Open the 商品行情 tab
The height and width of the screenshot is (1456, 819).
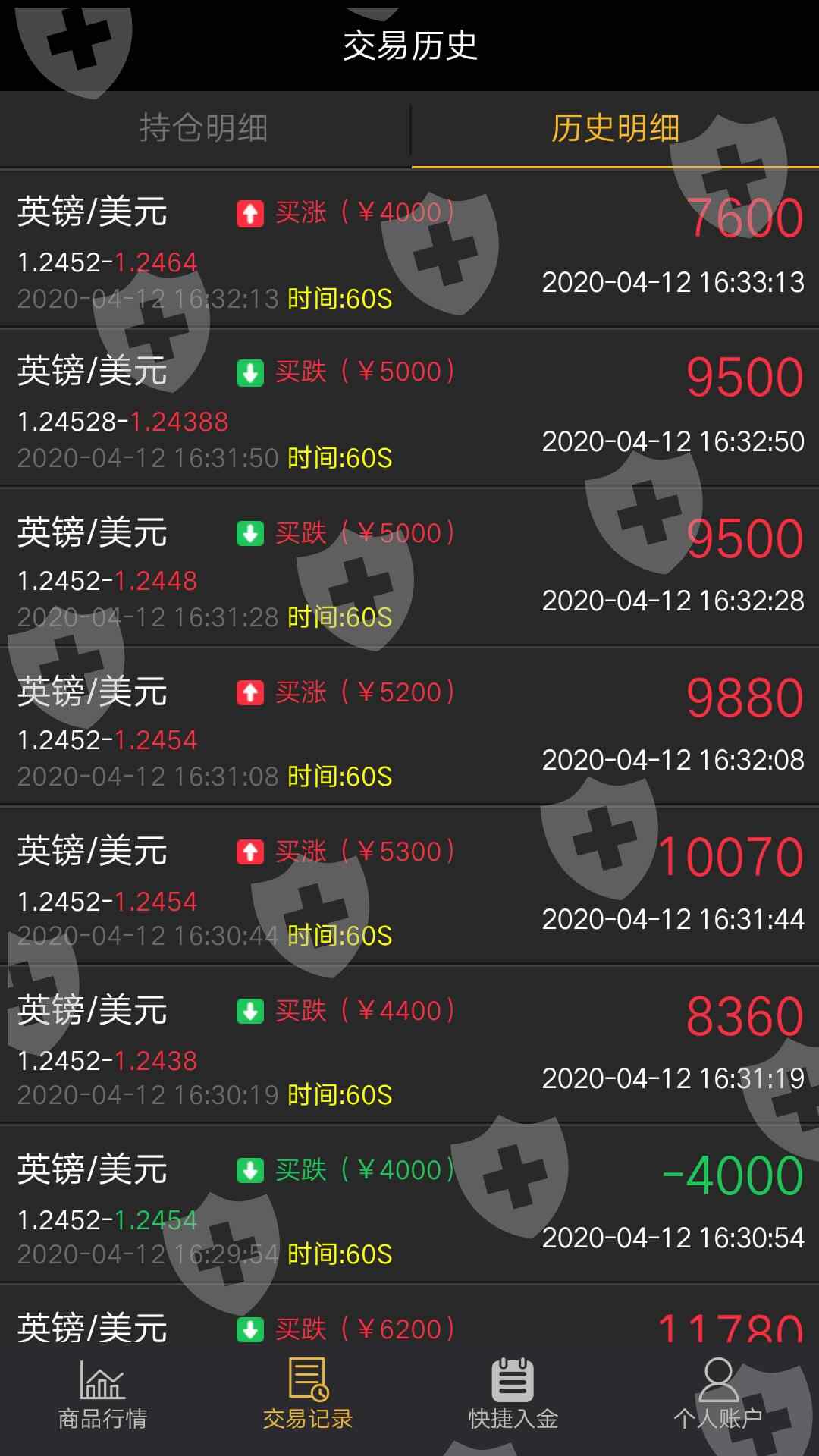[102, 1395]
